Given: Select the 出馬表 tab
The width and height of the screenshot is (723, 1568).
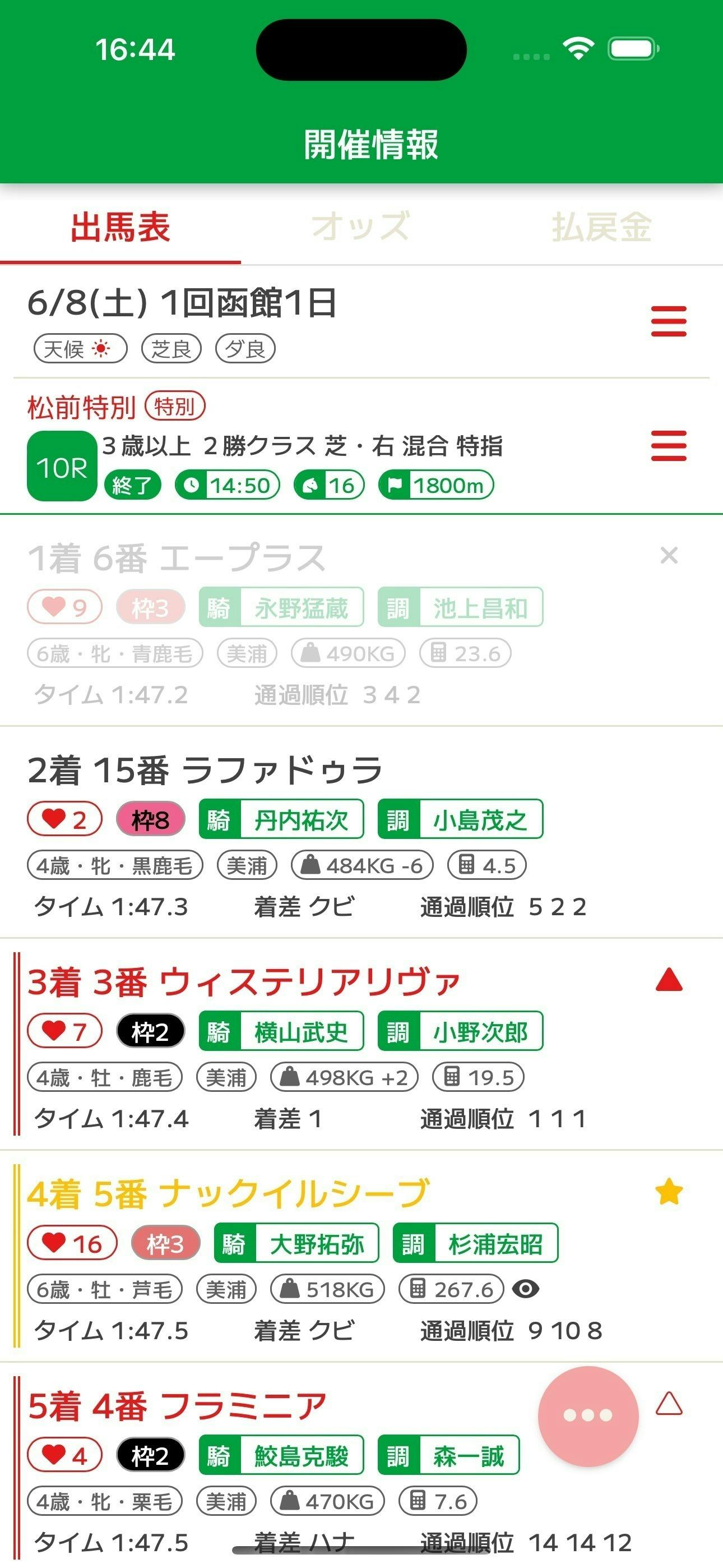Looking at the screenshot, I should point(120,227).
